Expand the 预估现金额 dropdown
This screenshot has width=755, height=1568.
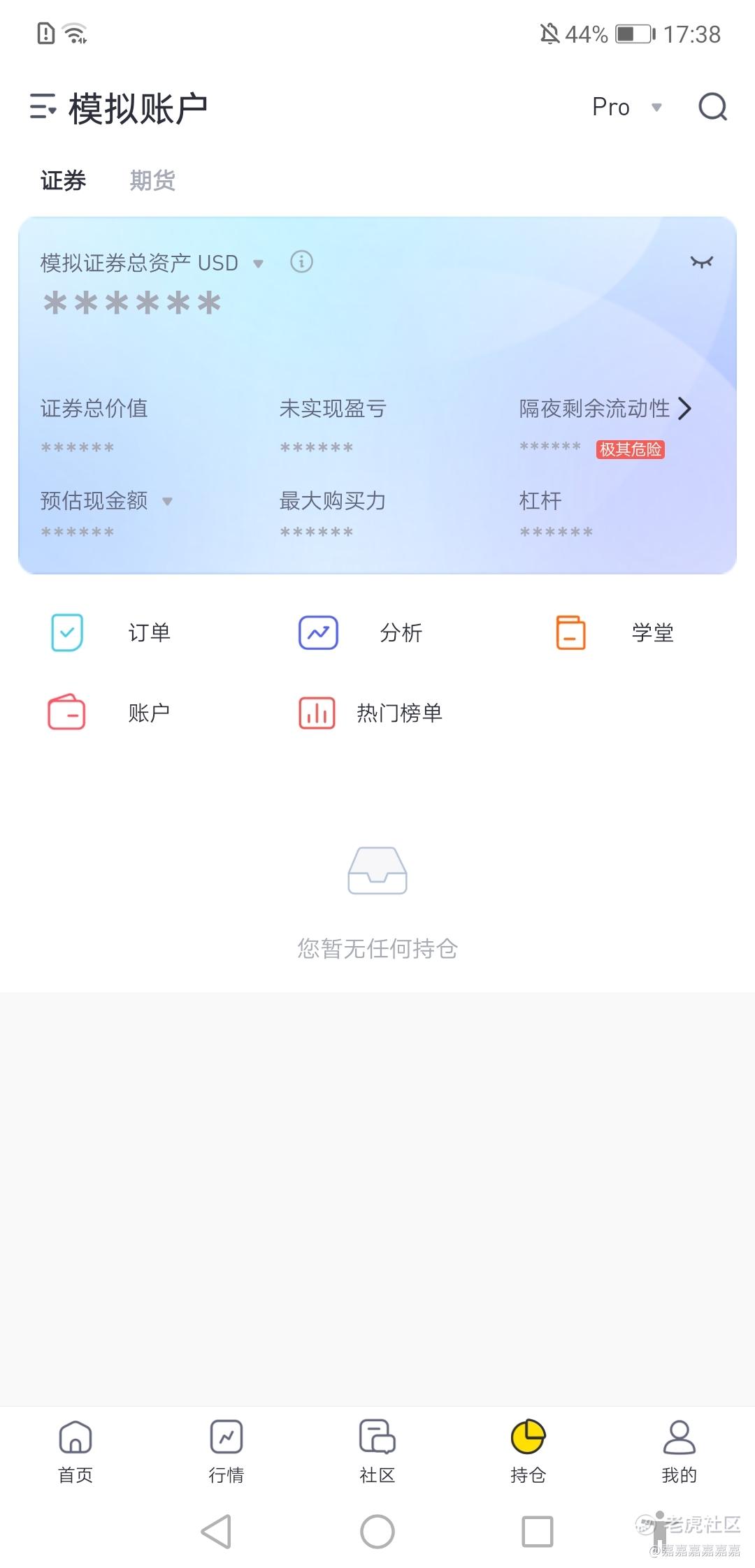167,501
